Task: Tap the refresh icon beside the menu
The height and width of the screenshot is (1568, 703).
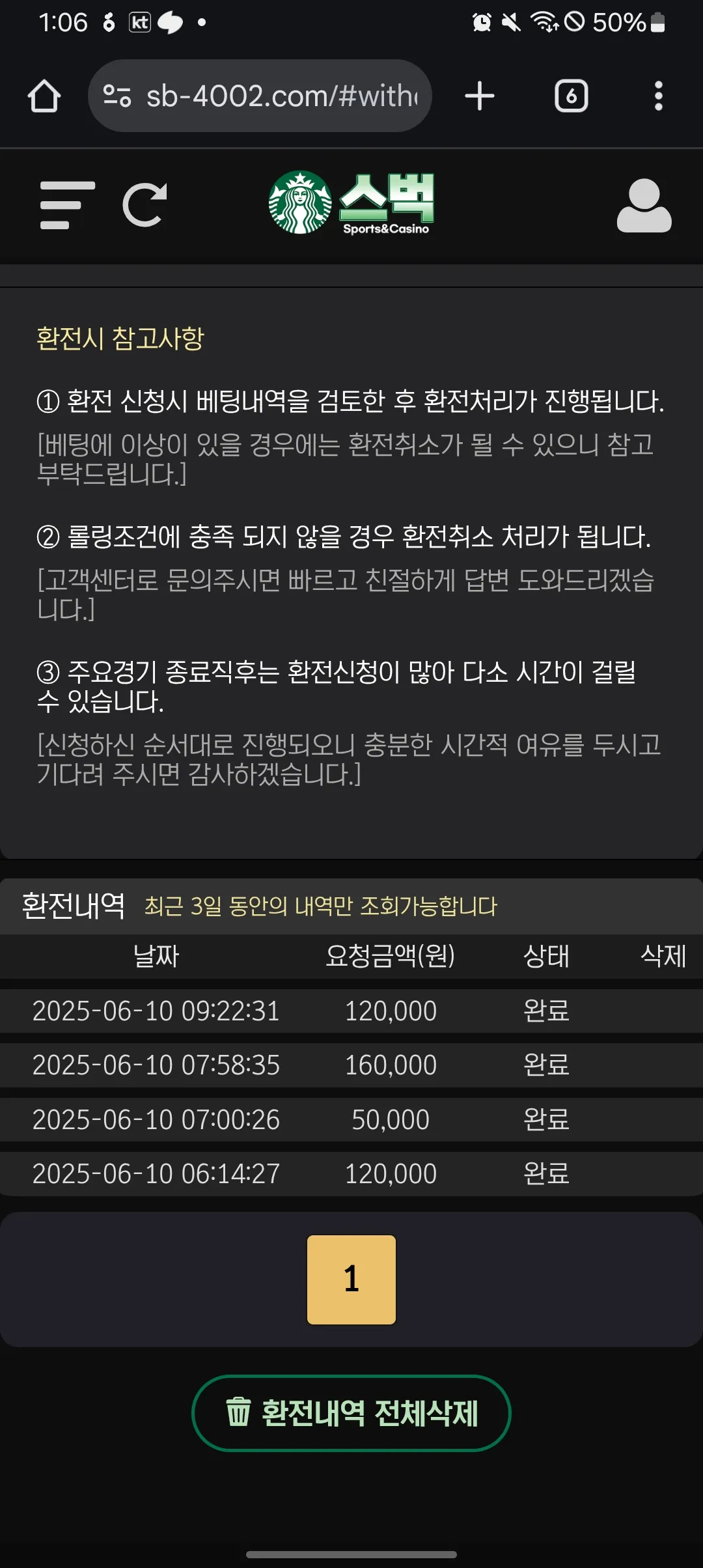Action: click(x=145, y=205)
